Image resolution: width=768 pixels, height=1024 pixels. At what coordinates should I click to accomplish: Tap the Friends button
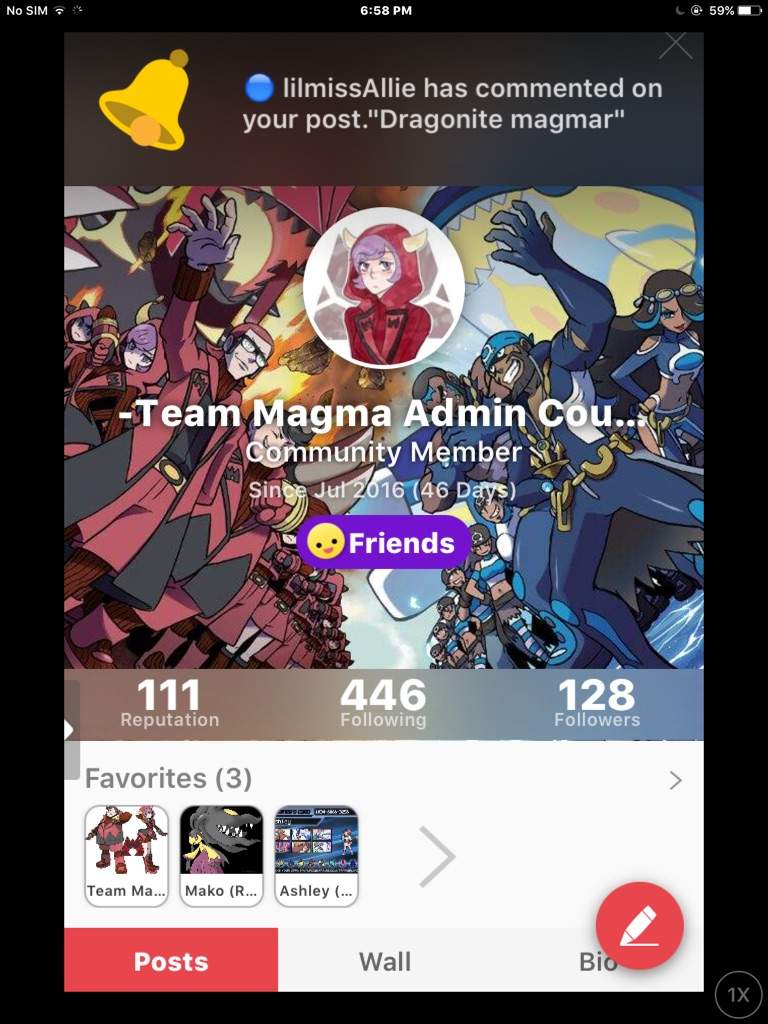(384, 543)
